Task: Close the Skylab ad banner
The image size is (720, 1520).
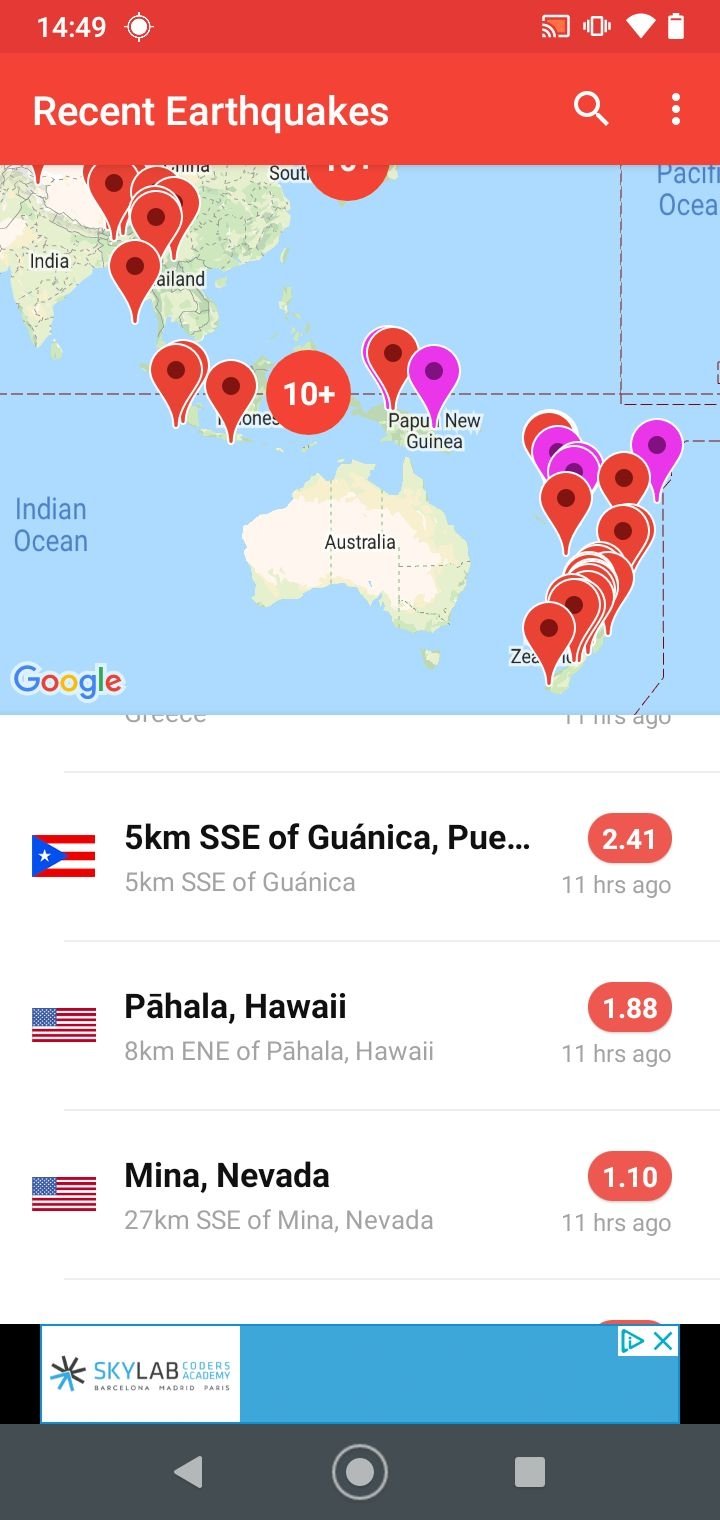Action: pos(663,1341)
